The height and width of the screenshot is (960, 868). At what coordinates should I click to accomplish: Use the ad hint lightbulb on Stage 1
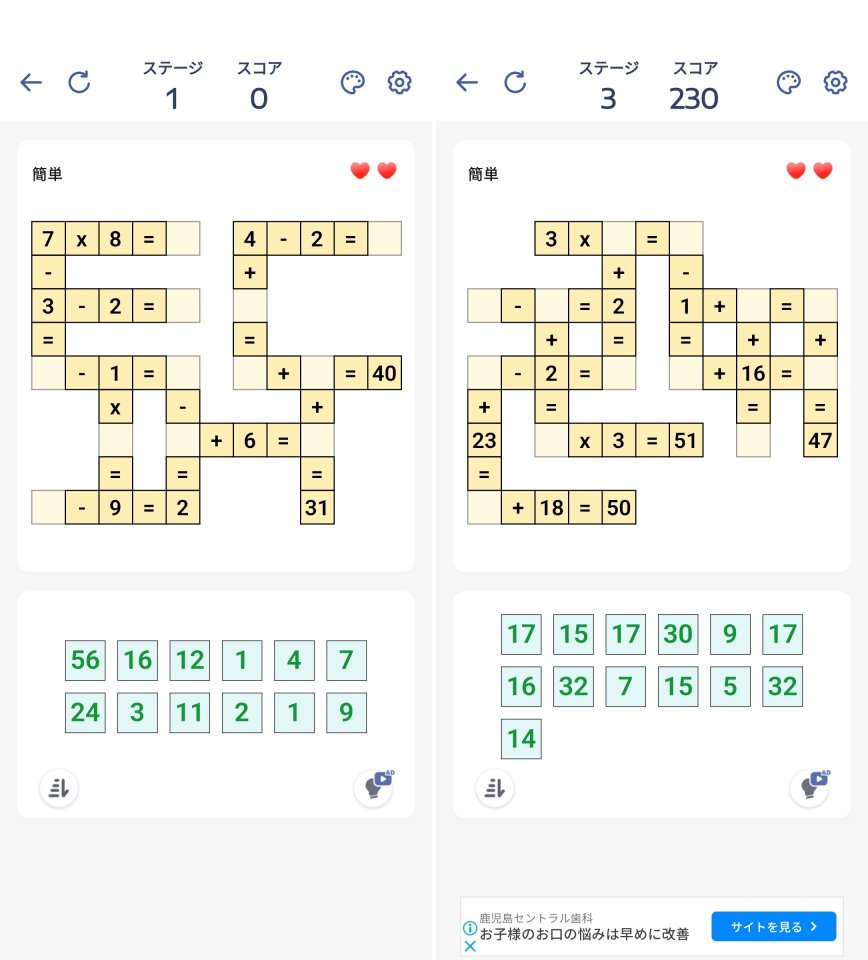(374, 788)
